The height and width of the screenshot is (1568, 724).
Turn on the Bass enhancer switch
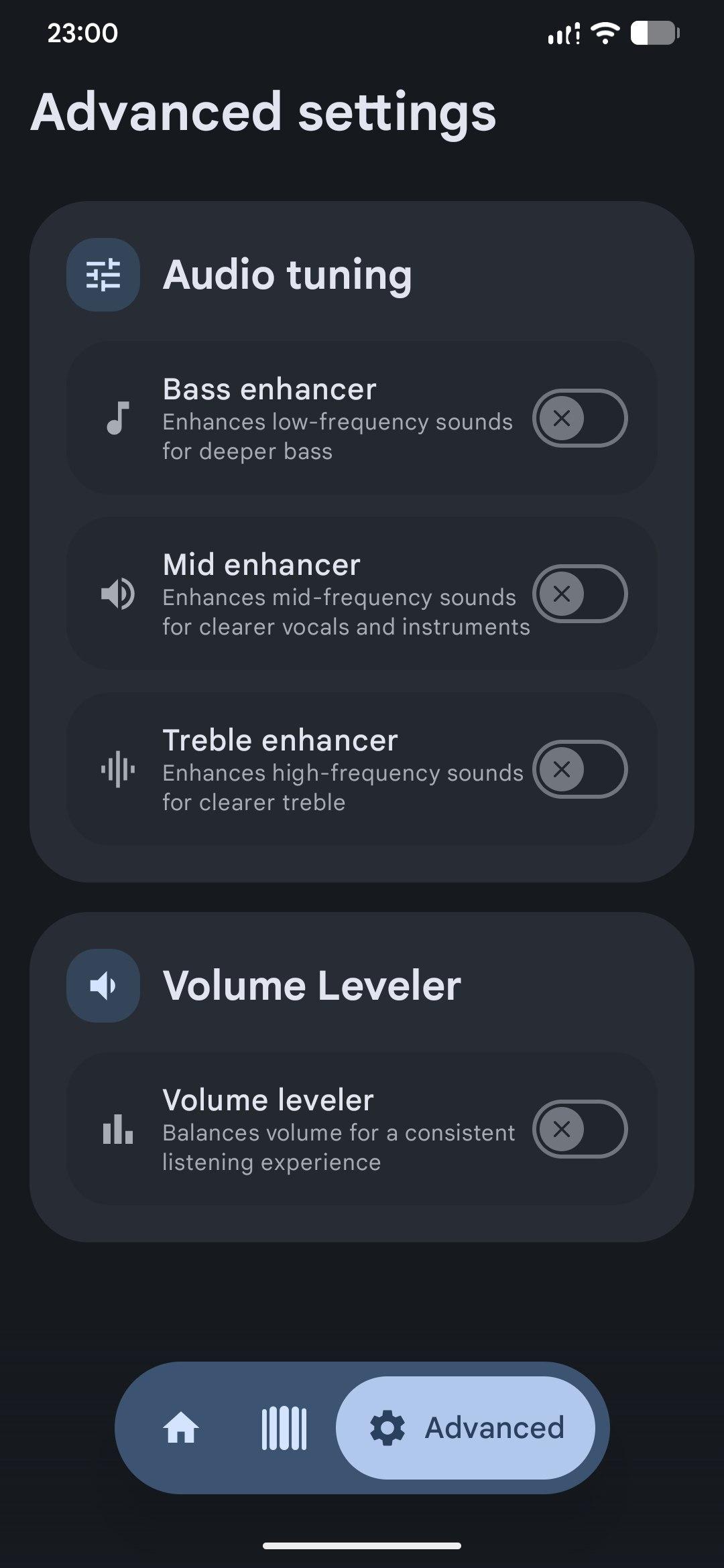[579, 418]
